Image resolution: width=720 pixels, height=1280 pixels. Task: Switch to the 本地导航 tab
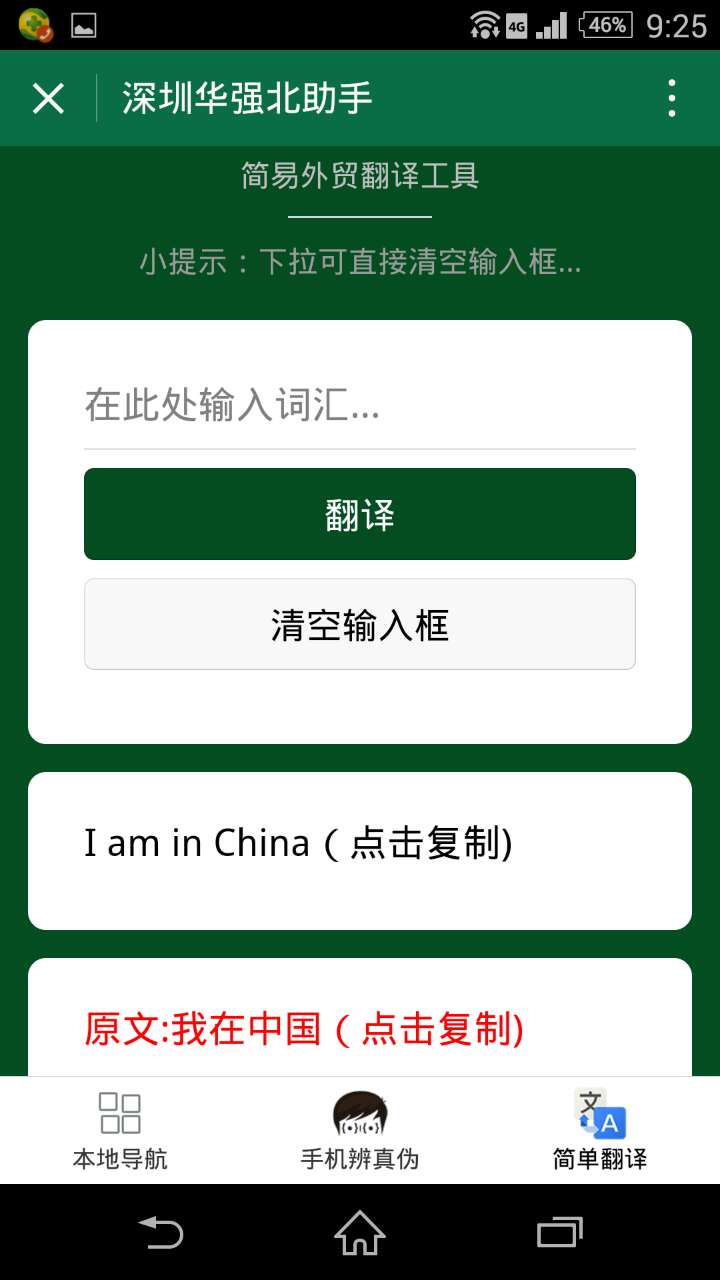pyautogui.click(x=120, y=1131)
